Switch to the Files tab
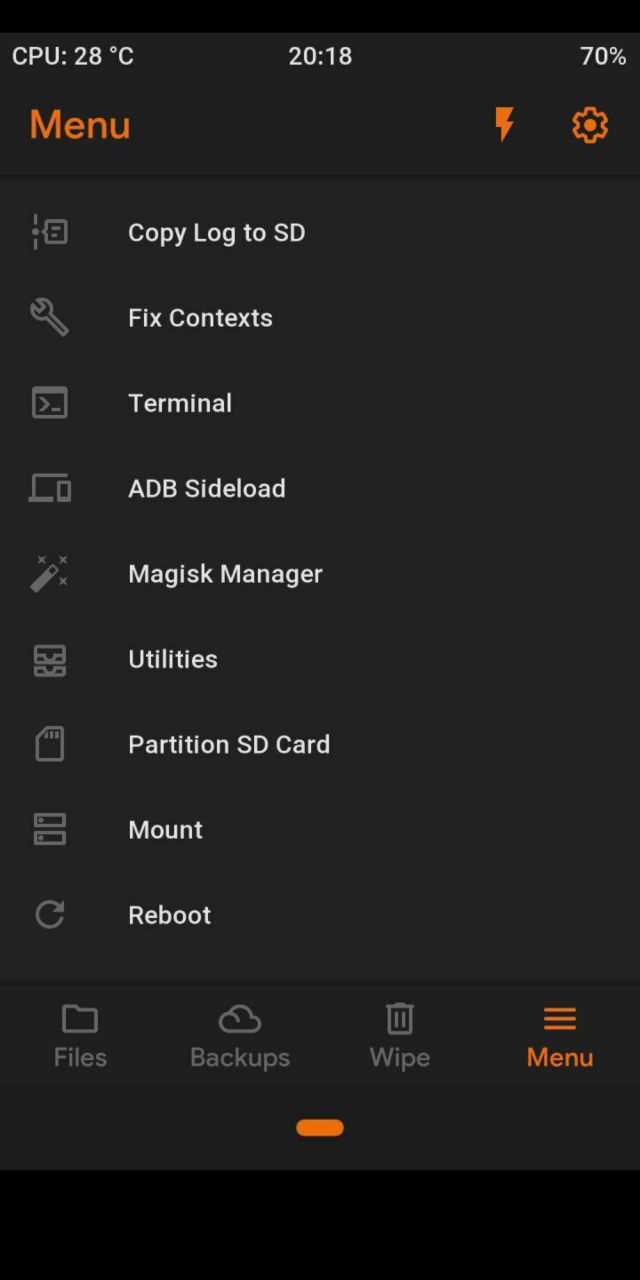This screenshot has width=640, height=1280. (x=80, y=1037)
